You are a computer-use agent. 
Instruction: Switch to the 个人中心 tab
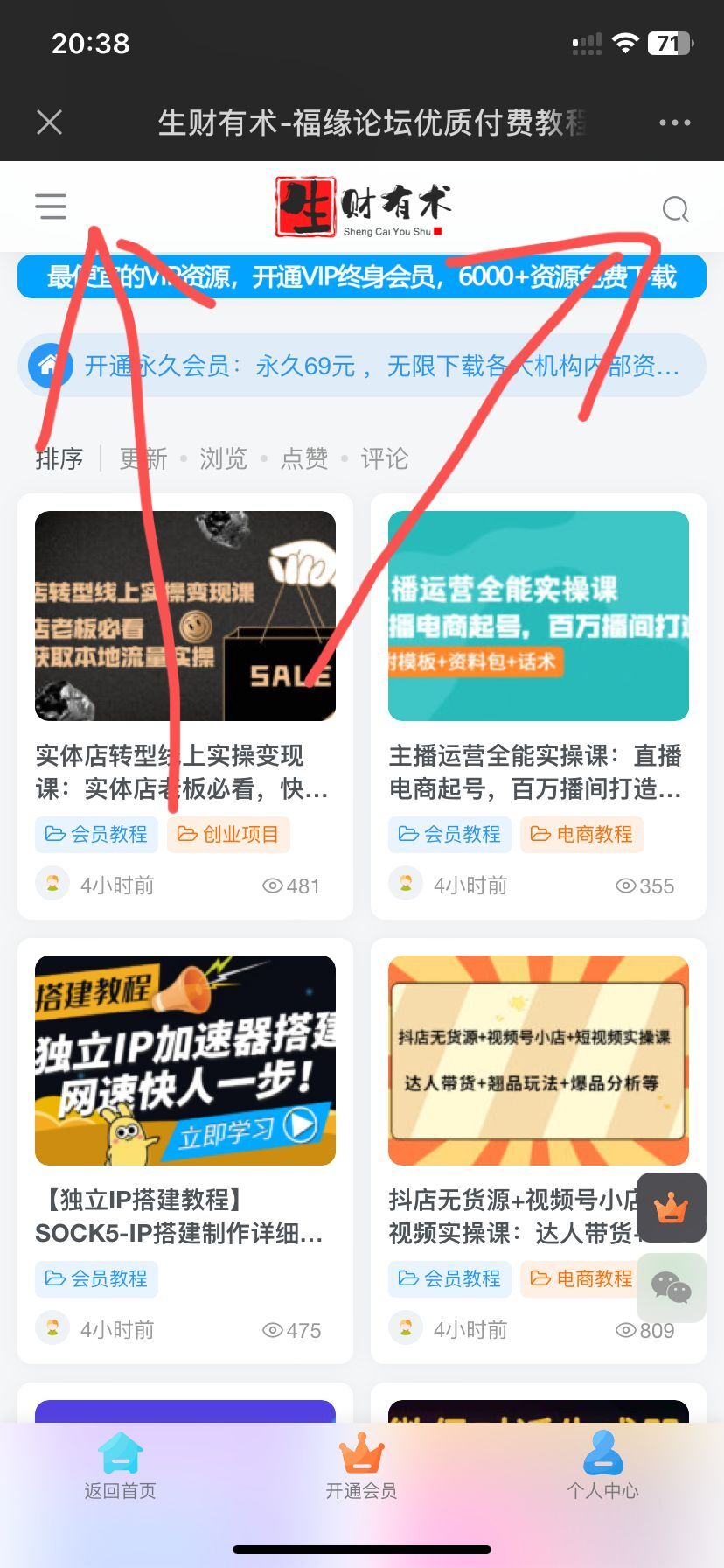(x=602, y=1466)
